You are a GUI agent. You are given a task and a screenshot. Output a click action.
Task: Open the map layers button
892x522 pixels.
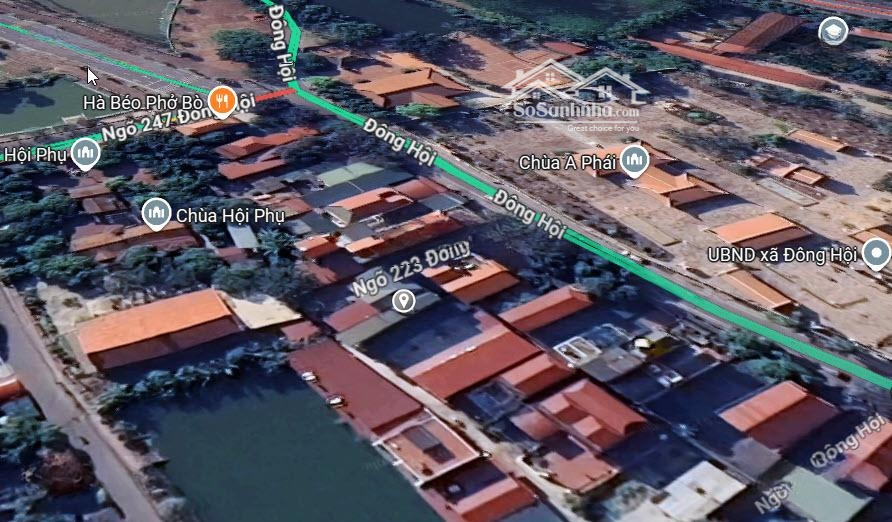point(831,32)
